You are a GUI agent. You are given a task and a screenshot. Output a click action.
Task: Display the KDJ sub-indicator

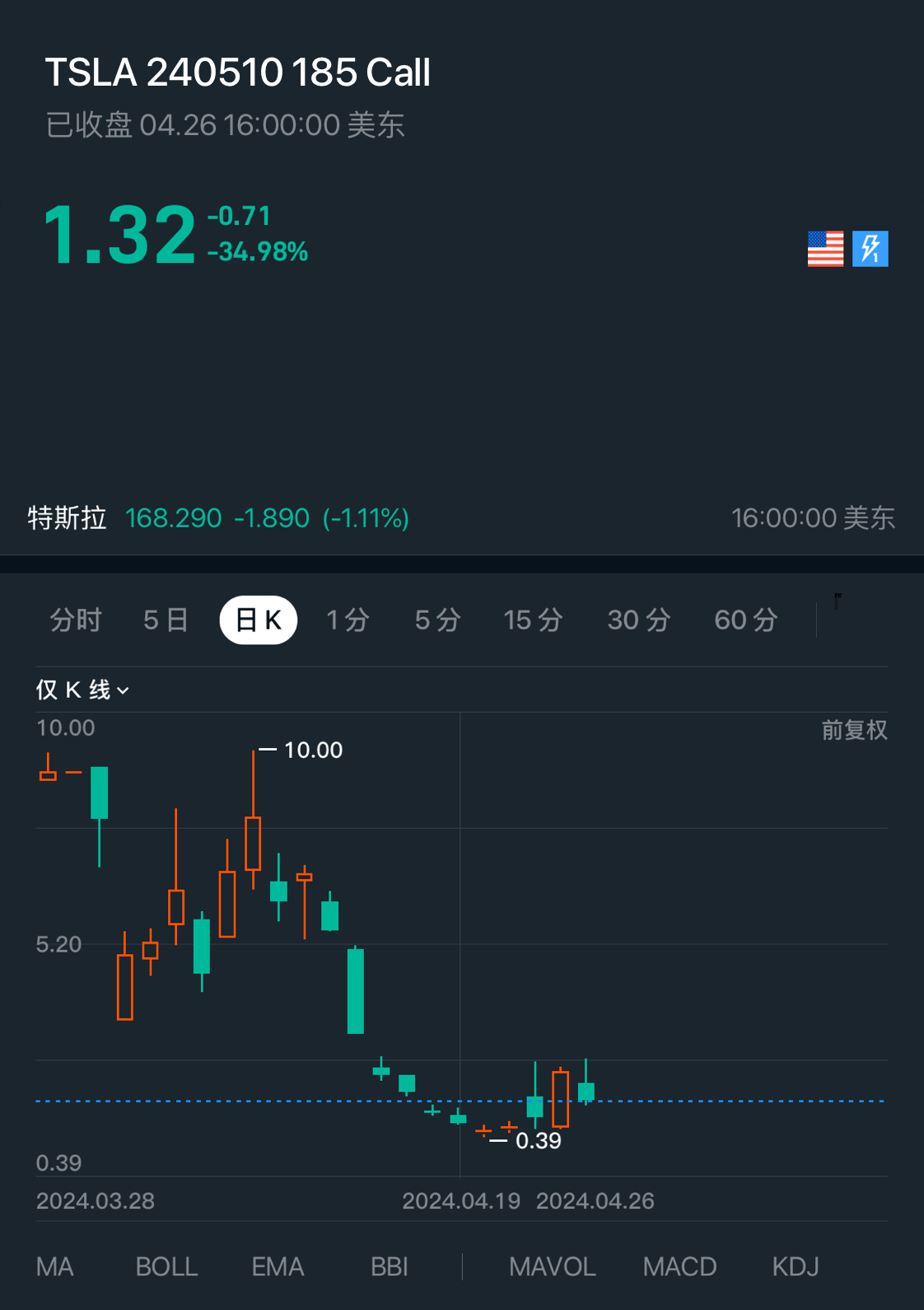(x=795, y=1266)
